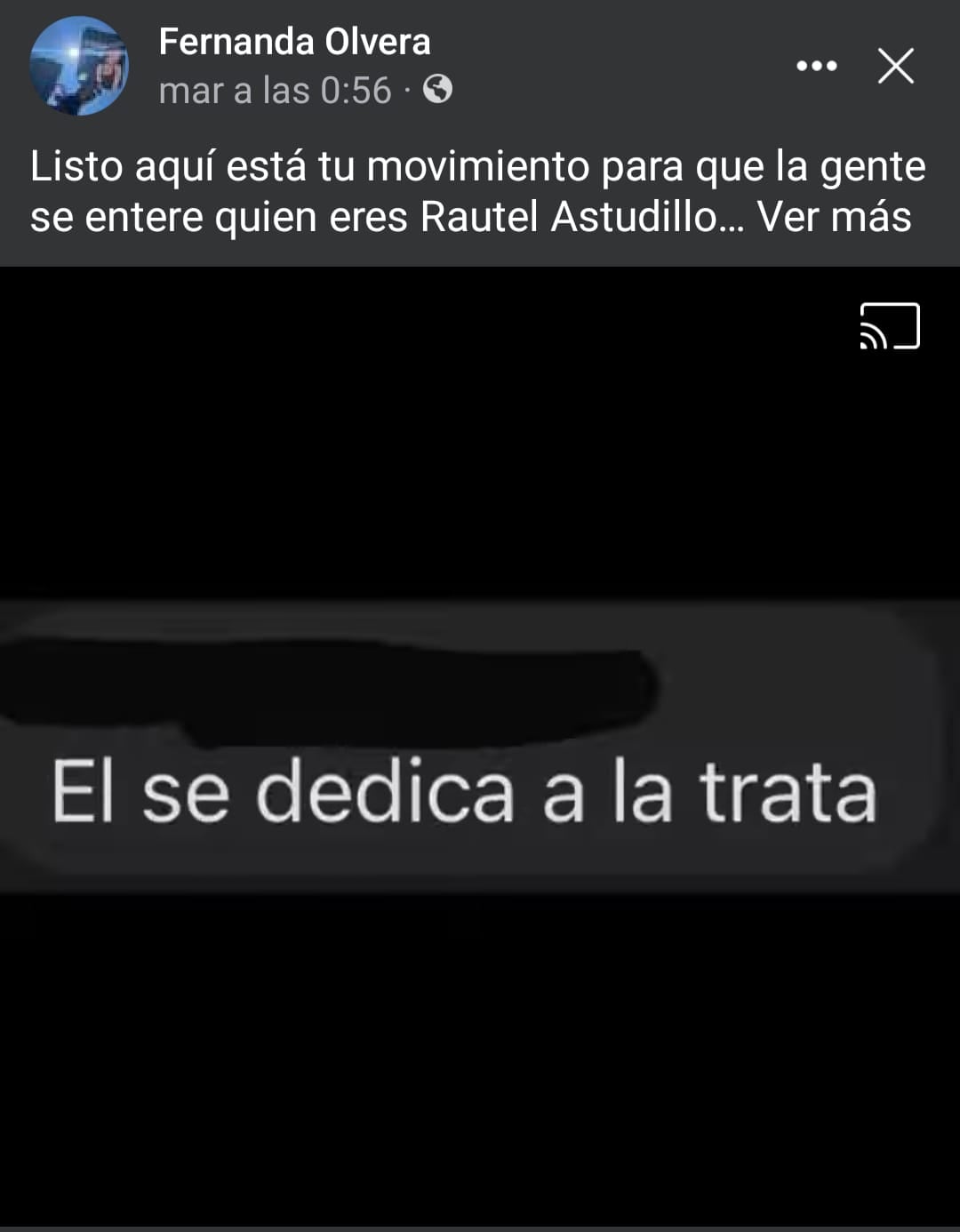960x1232 pixels.
Task: Open the three-dot options menu
Action: (x=816, y=66)
